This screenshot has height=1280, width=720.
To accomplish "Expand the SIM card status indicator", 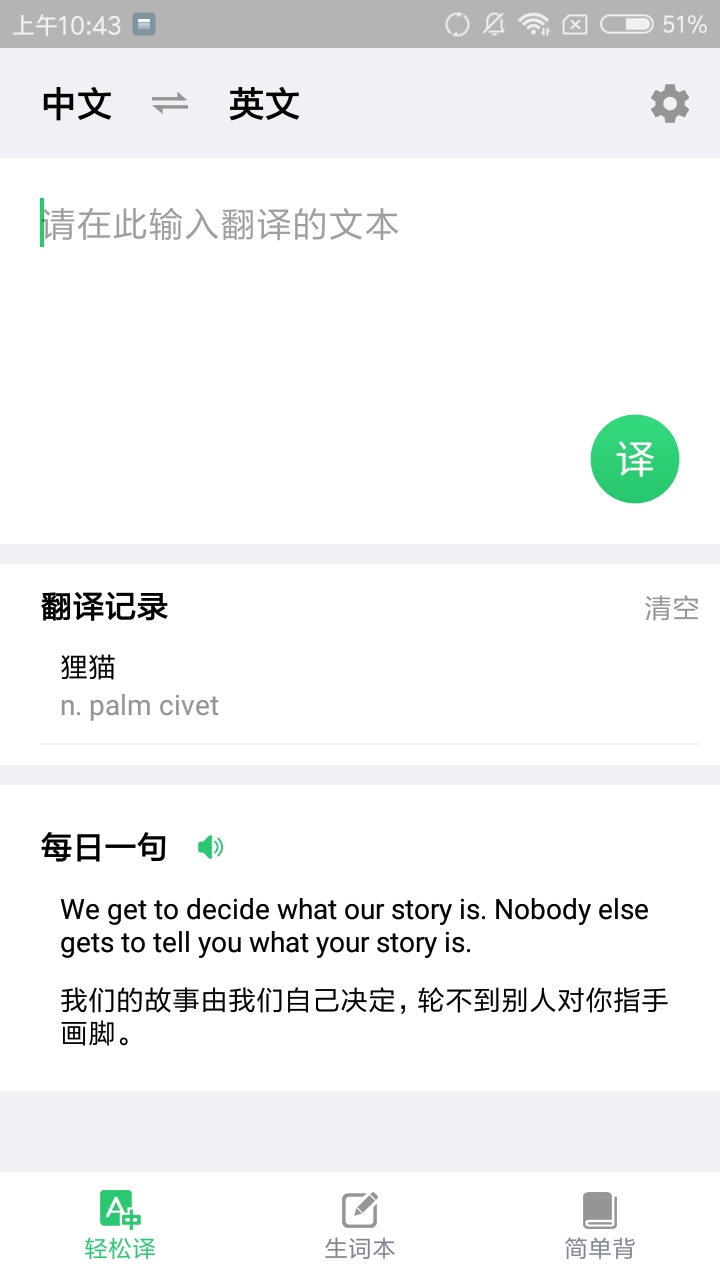I will (574, 23).
